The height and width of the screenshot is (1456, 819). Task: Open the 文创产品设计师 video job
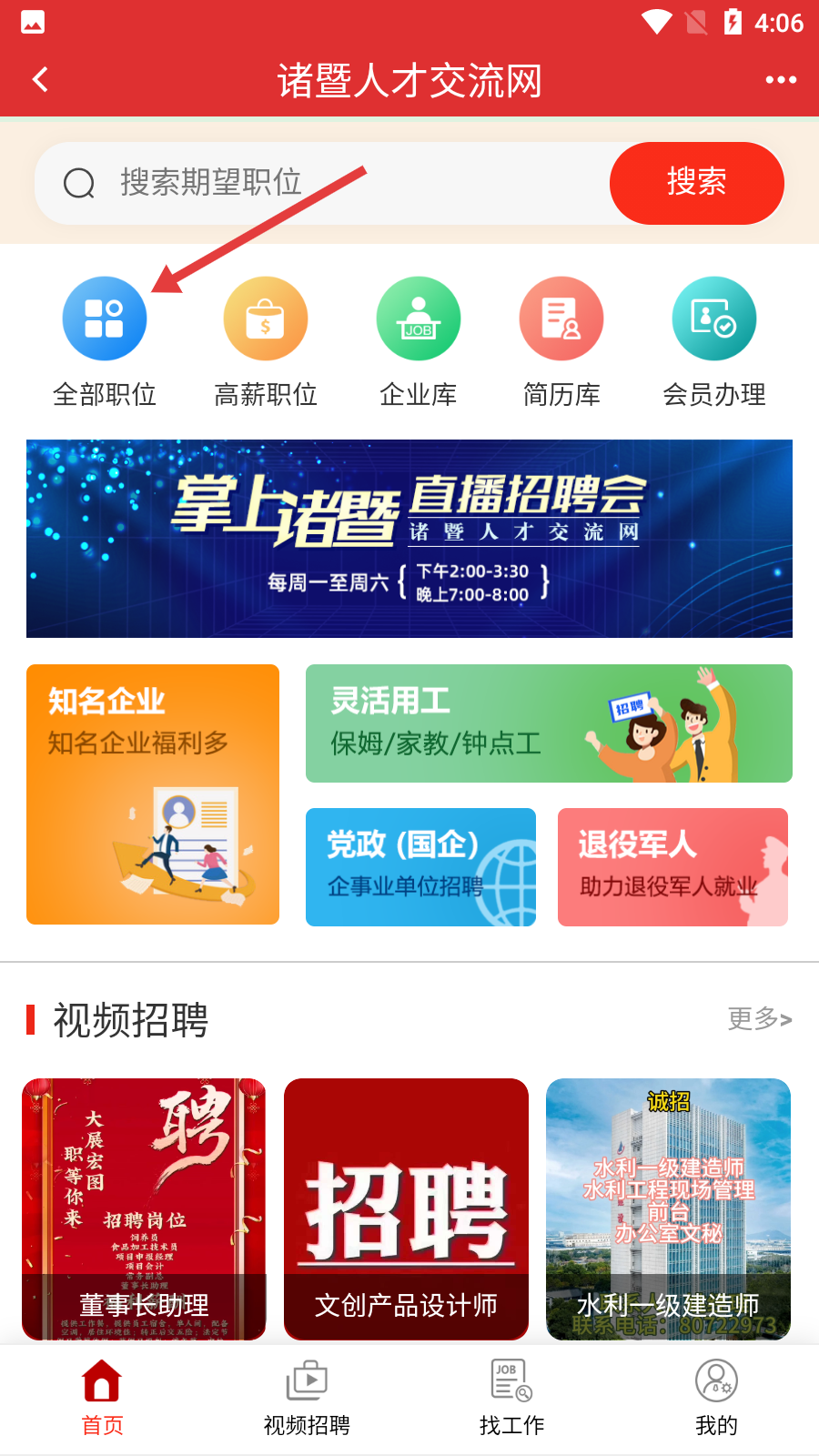click(x=406, y=1208)
